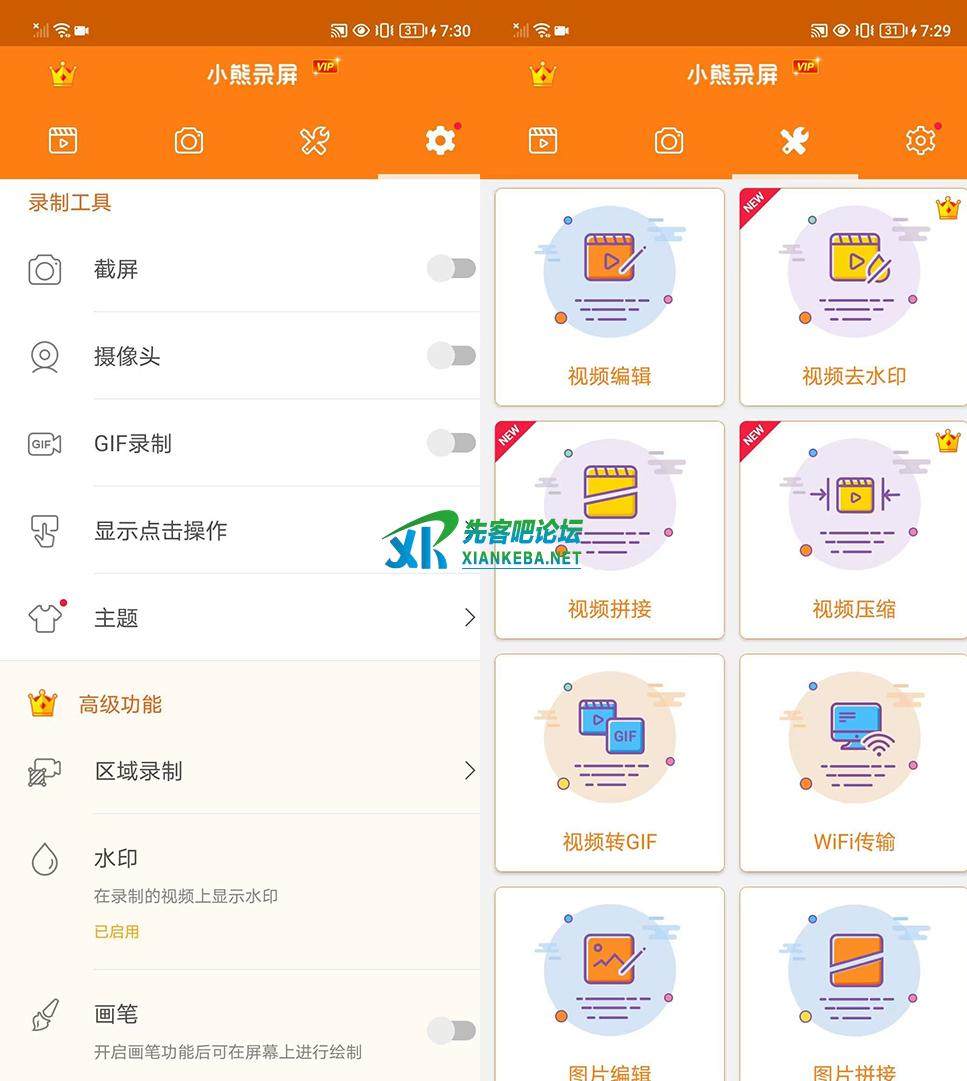Open the 视频编辑 video editing tool
Image resolution: width=967 pixels, height=1081 pixels.
[x=609, y=297]
